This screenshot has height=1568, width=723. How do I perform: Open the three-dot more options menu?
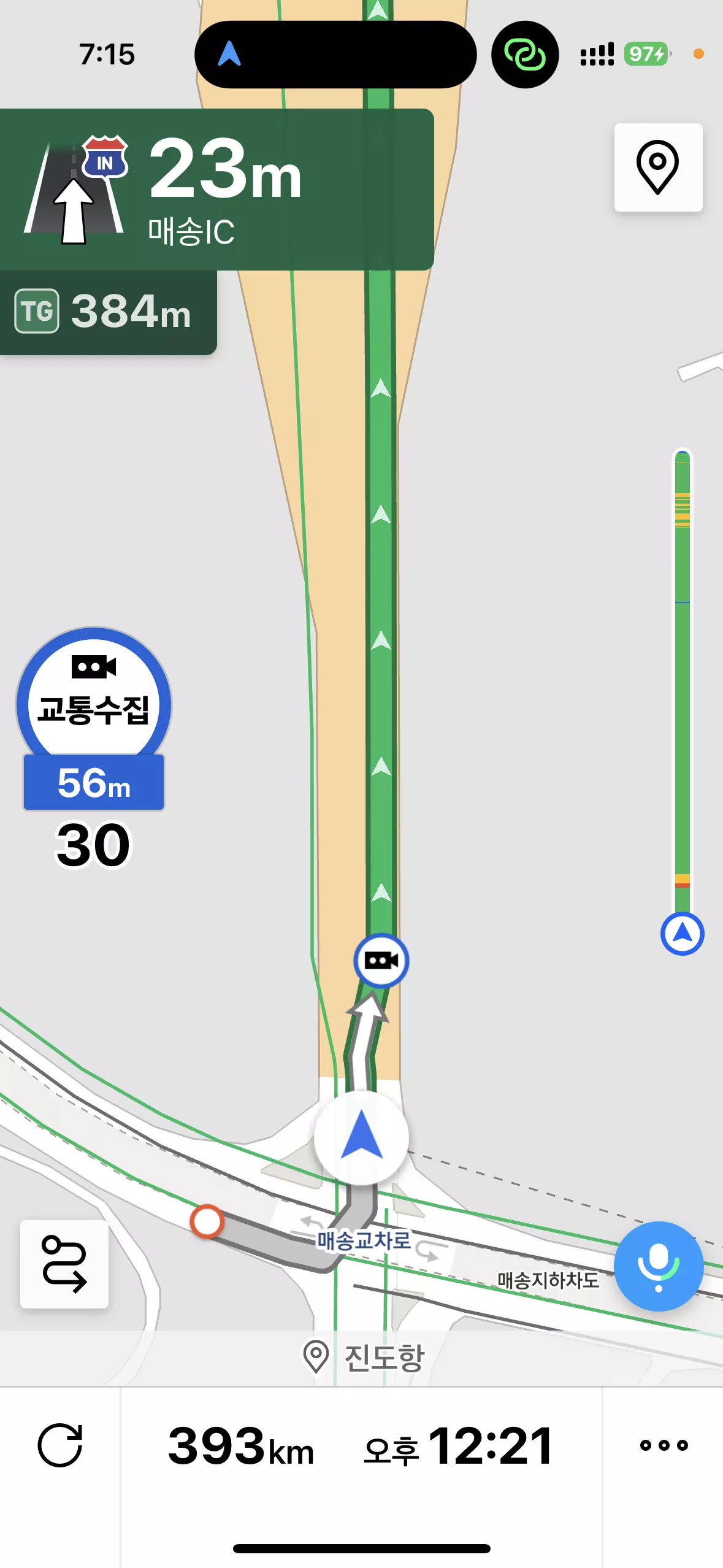click(x=664, y=1445)
